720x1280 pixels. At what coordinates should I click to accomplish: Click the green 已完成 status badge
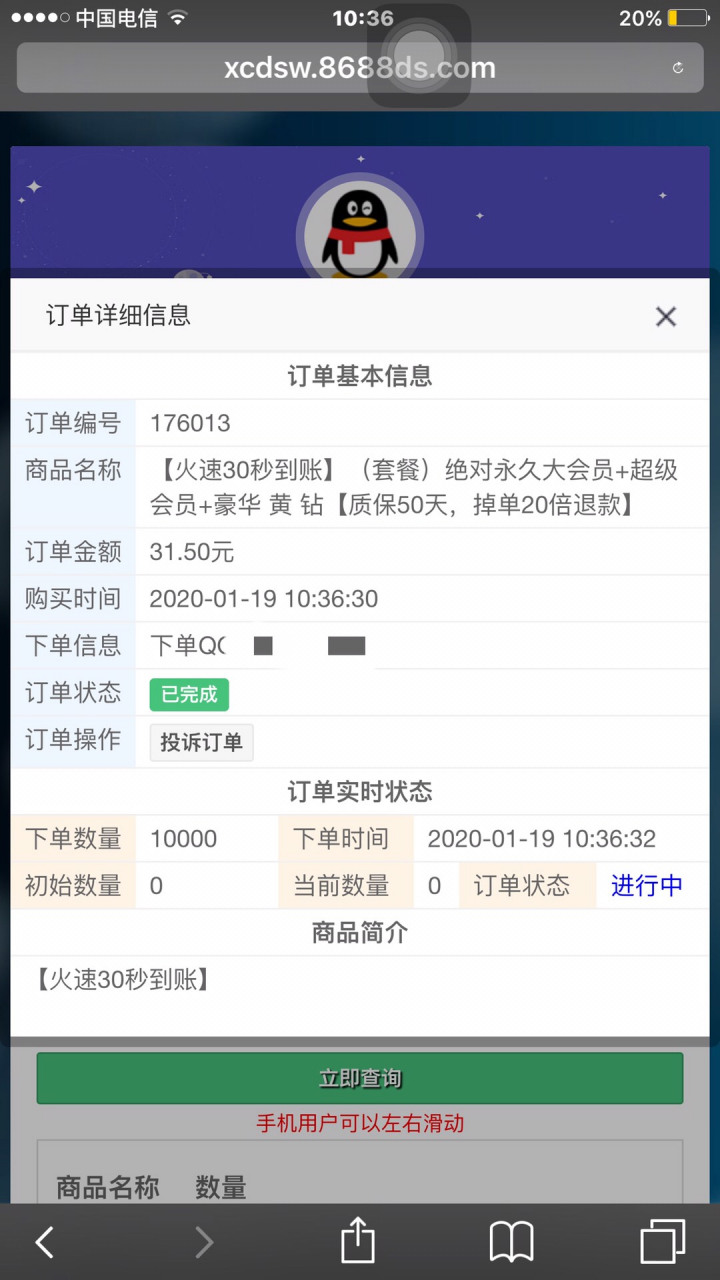(187, 694)
